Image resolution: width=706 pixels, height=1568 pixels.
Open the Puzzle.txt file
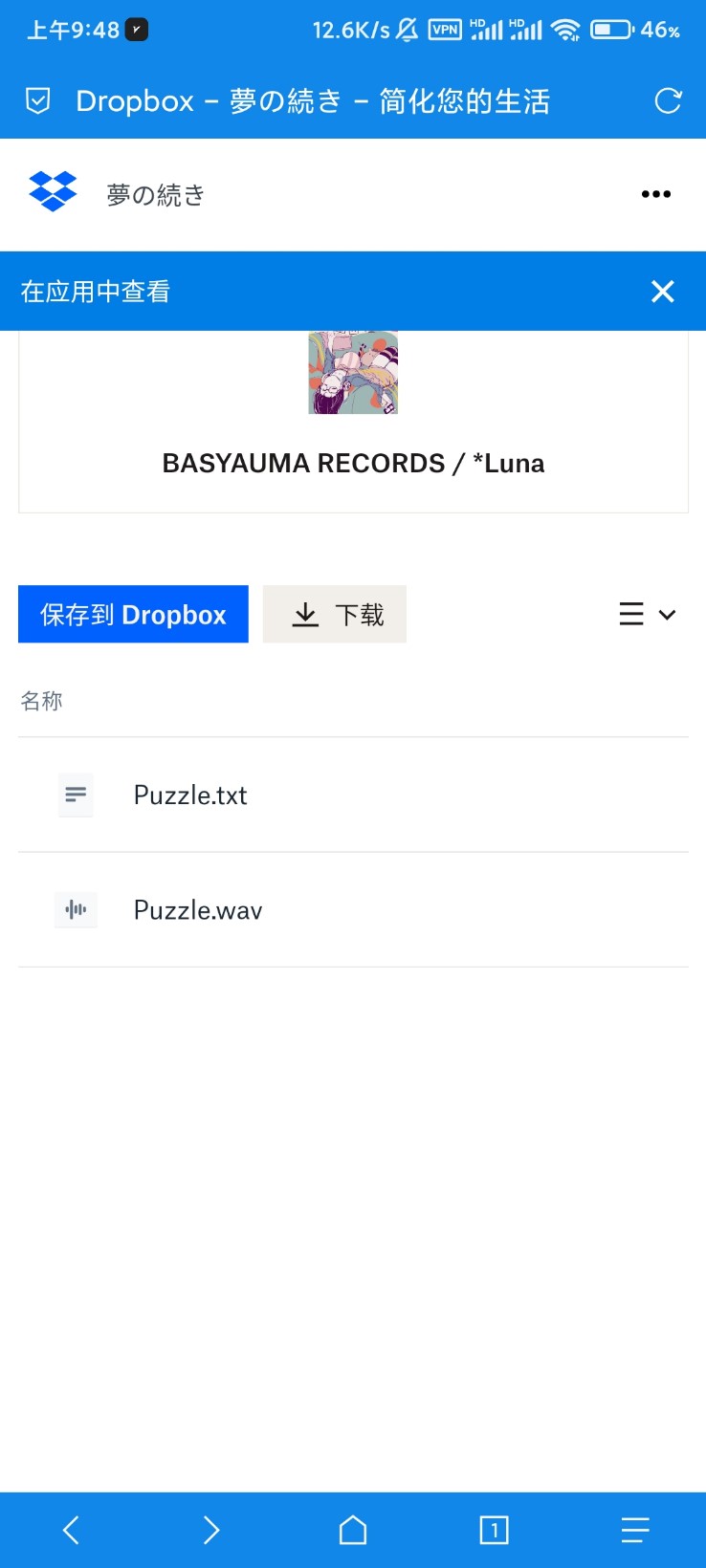(190, 795)
